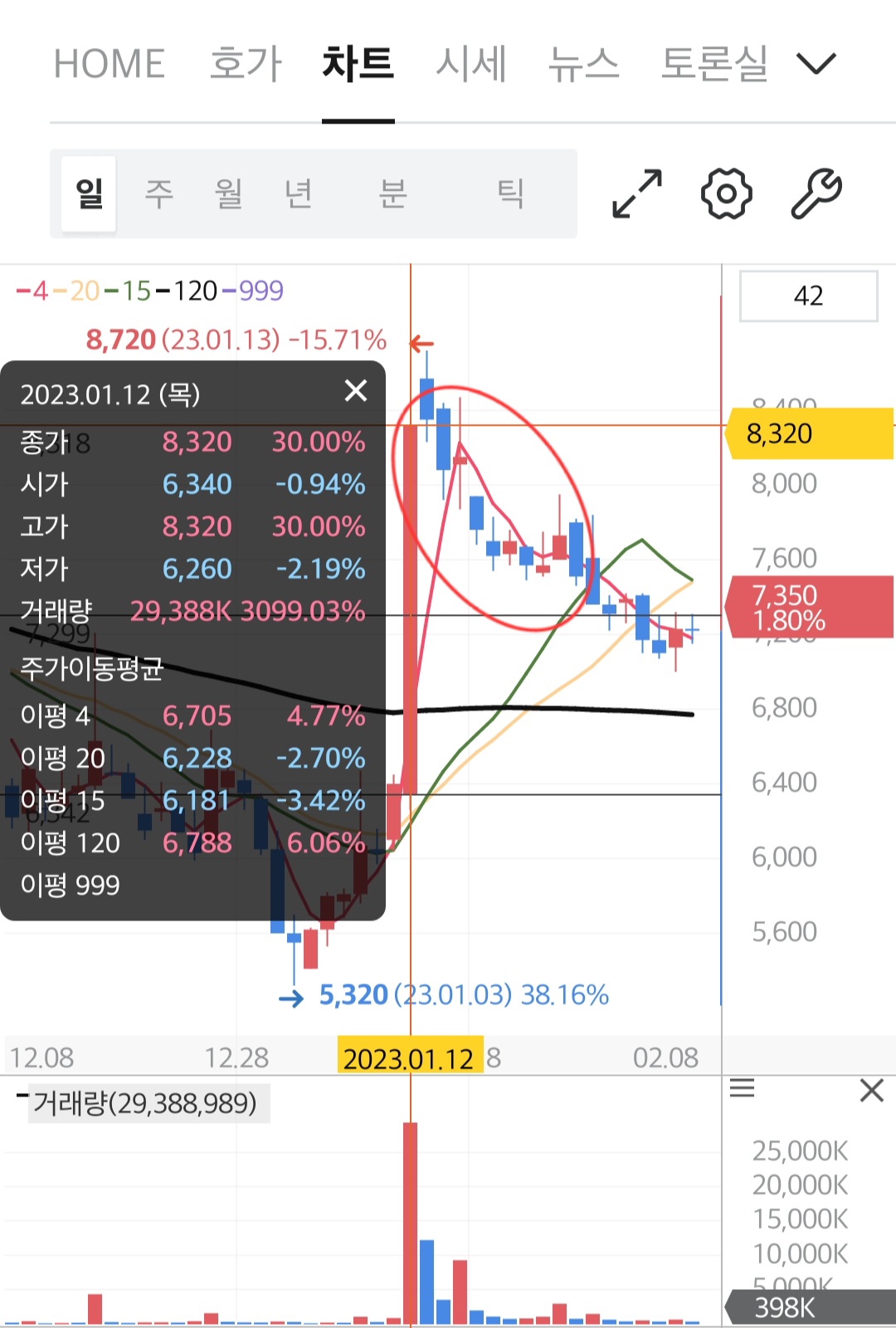
Task: Select the 시세 tab
Action: point(471,65)
